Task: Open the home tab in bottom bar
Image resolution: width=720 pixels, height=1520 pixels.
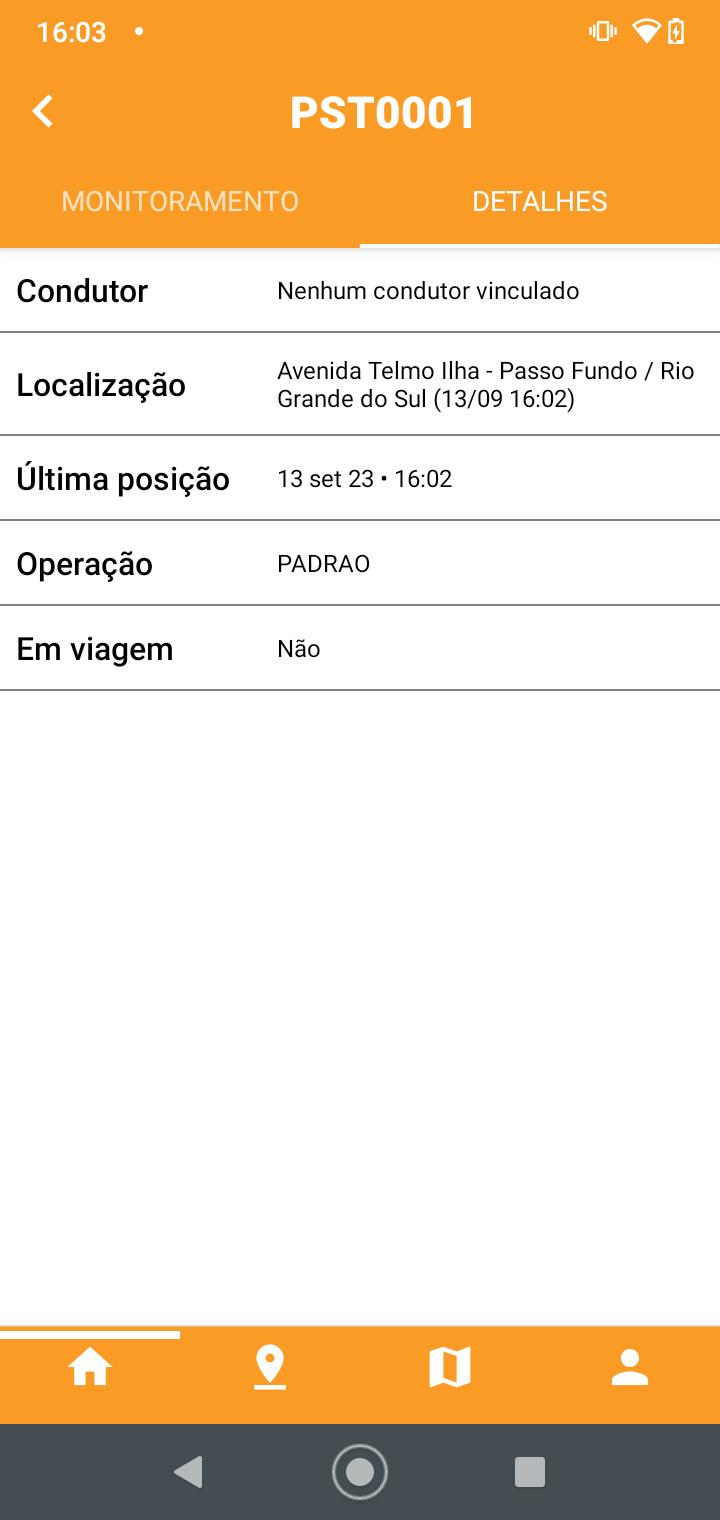Action: point(90,1367)
